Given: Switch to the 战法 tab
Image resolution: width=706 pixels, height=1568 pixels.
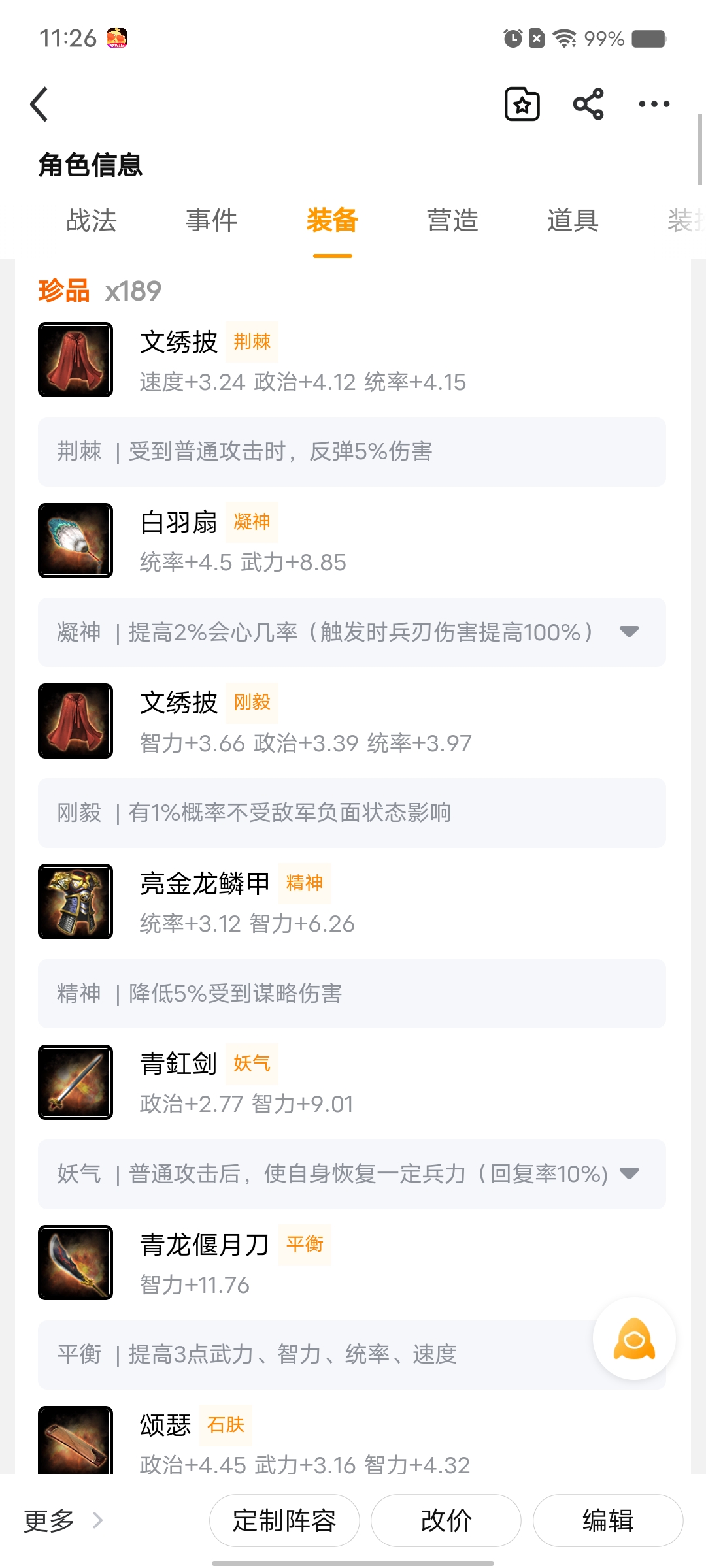Looking at the screenshot, I should pos(92,221).
